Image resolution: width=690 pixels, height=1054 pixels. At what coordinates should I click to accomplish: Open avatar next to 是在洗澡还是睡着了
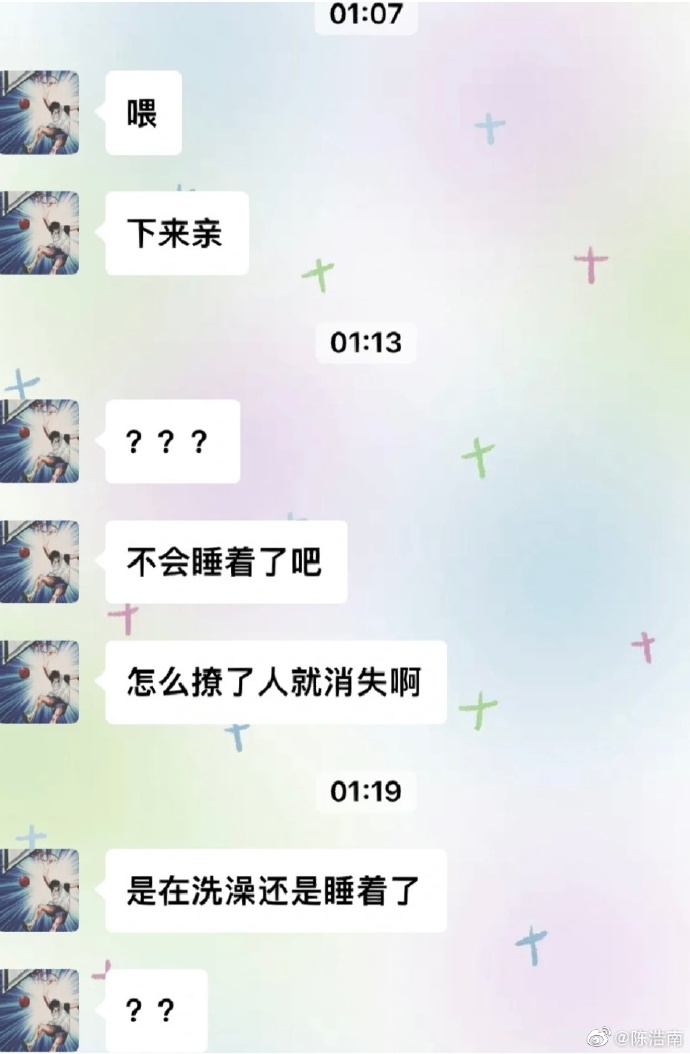(38, 890)
